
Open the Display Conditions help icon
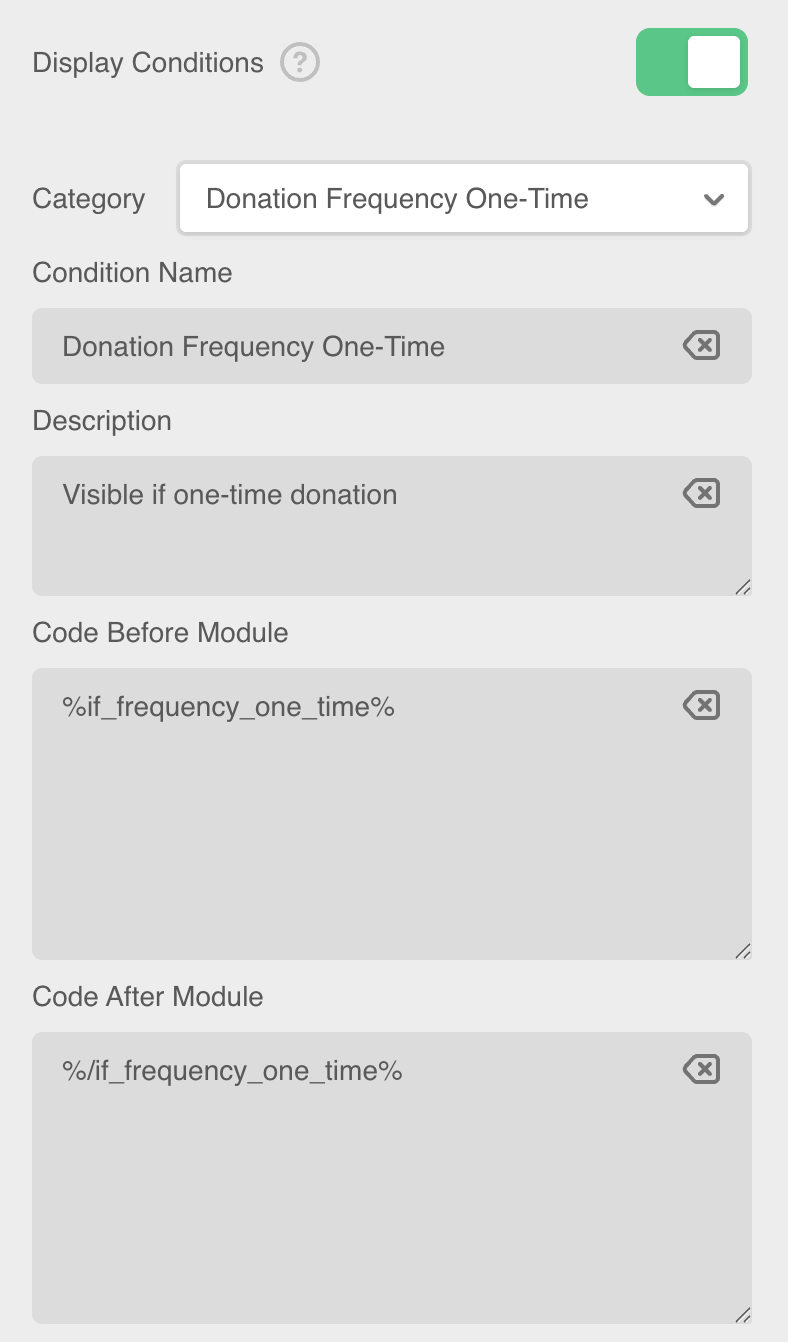(300, 63)
